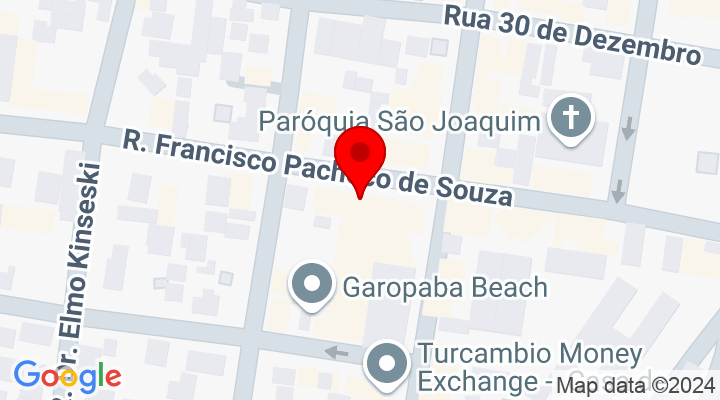Select the Garopaba Beach place marker
The height and width of the screenshot is (400, 720).
(313, 286)
